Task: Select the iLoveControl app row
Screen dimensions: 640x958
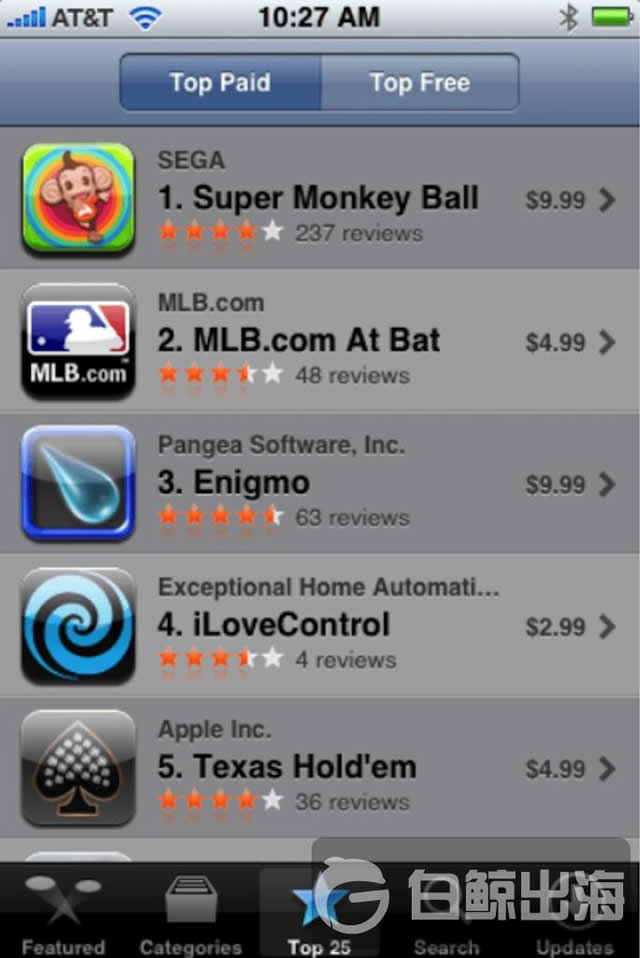Action: [x=320, y=626]
